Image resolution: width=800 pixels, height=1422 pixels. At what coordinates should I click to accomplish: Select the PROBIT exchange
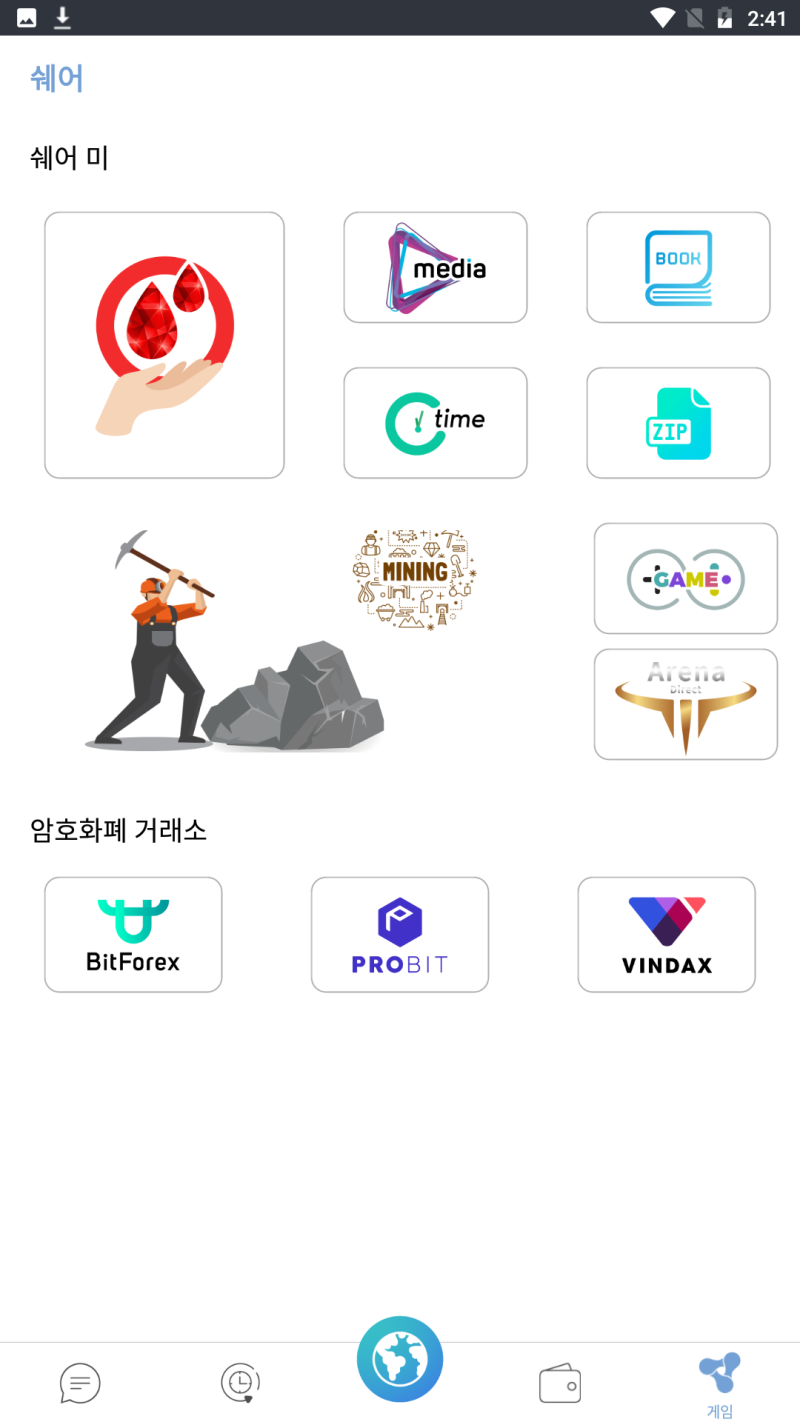(x=400, y=934)
